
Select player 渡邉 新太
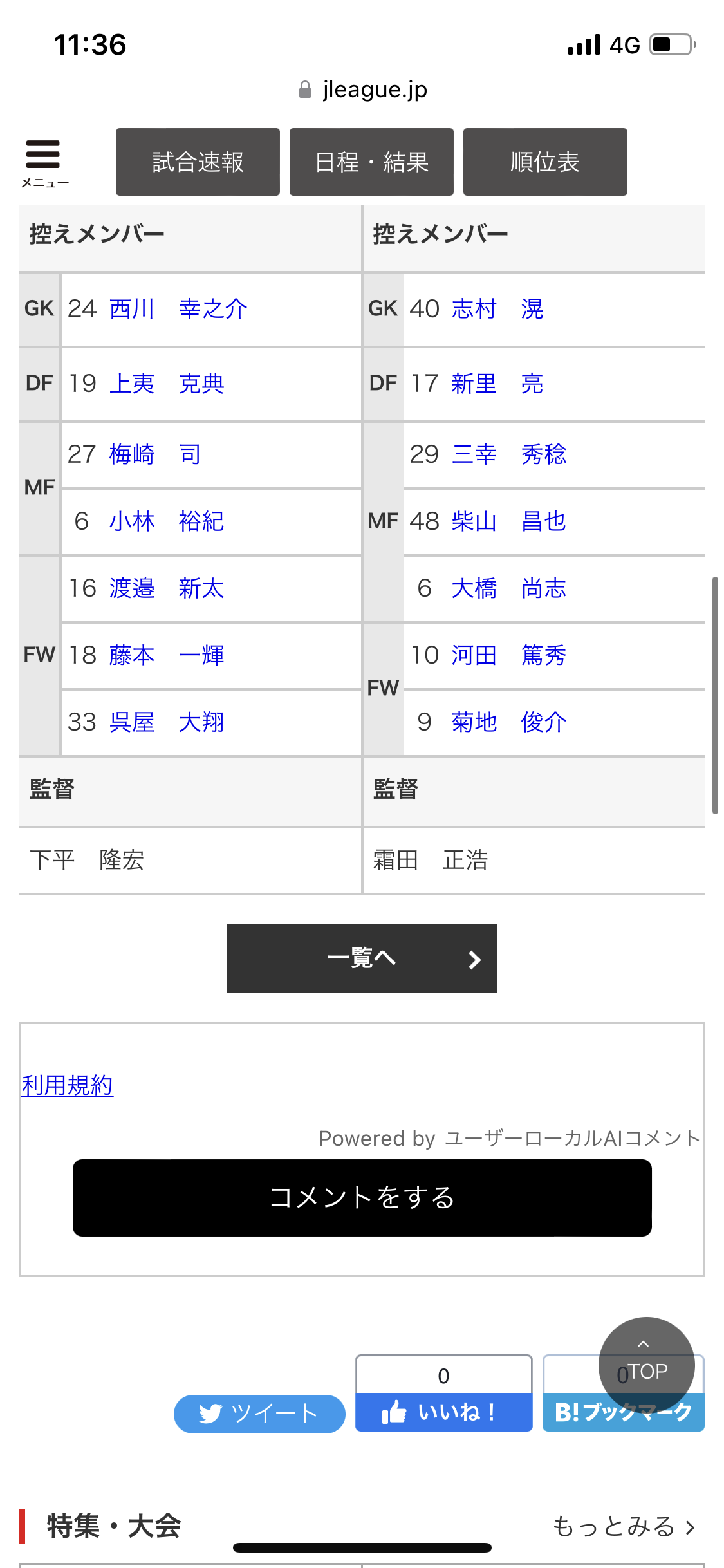tap(166, 588)
